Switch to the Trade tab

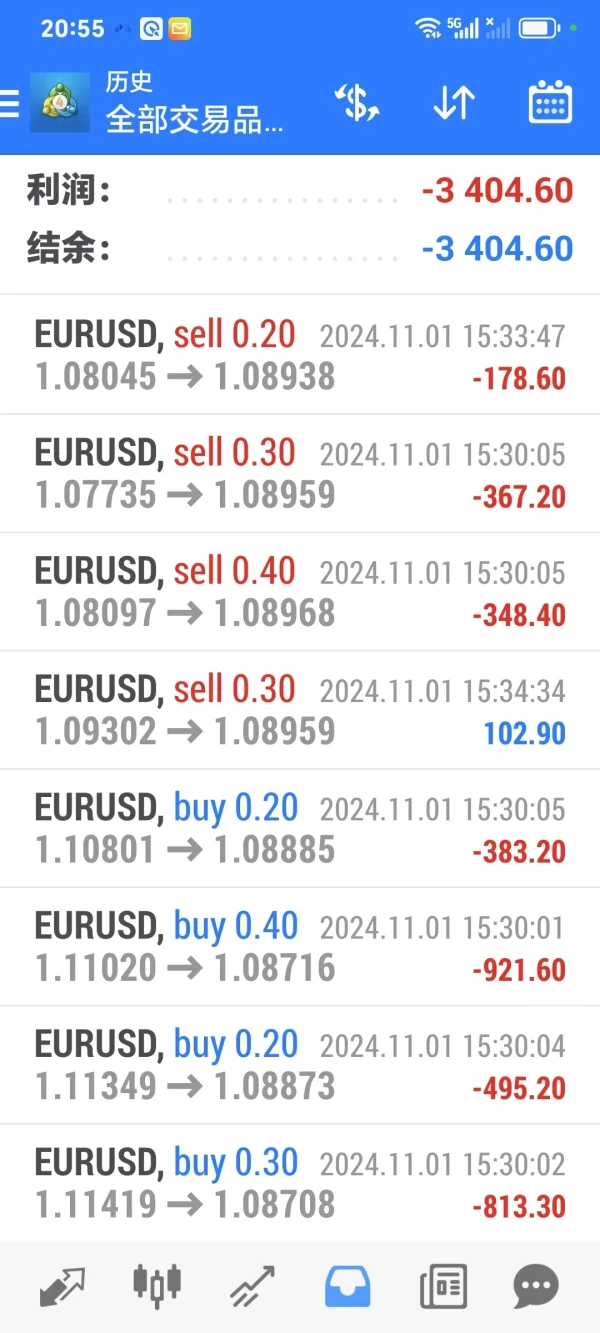252,1285
